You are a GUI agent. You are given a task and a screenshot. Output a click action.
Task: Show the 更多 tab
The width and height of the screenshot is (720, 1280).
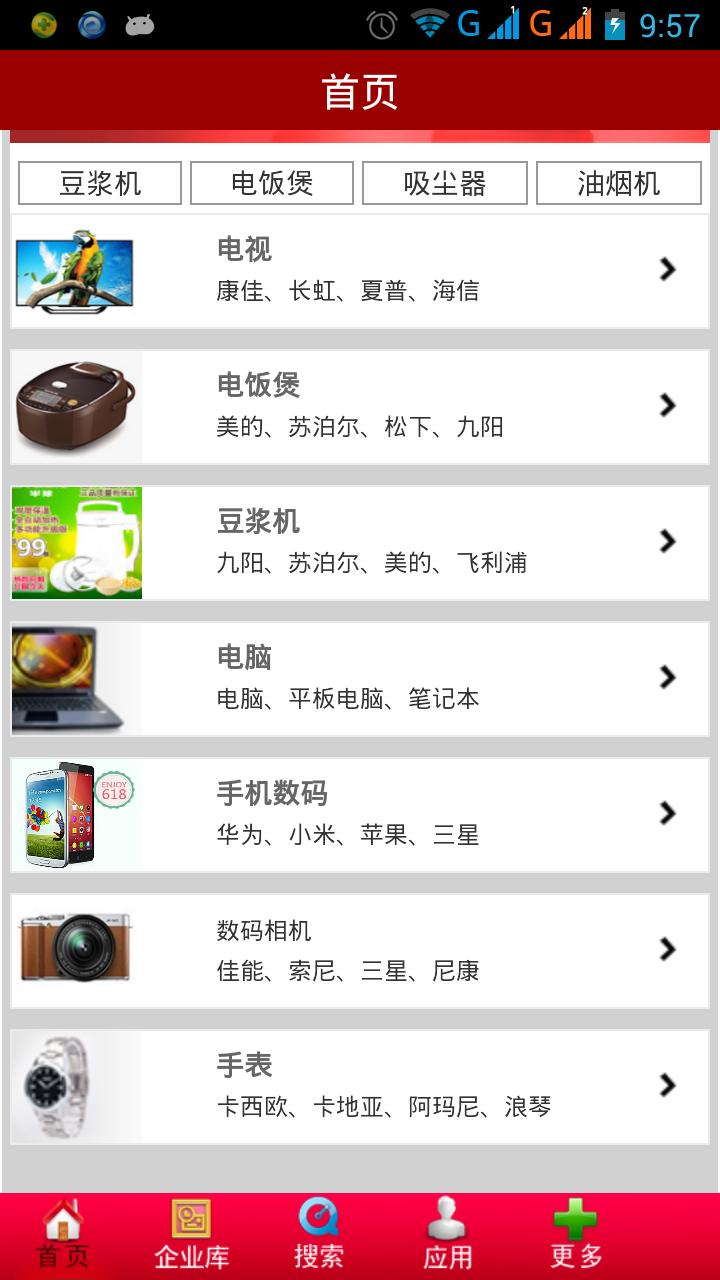[576, 1236]
